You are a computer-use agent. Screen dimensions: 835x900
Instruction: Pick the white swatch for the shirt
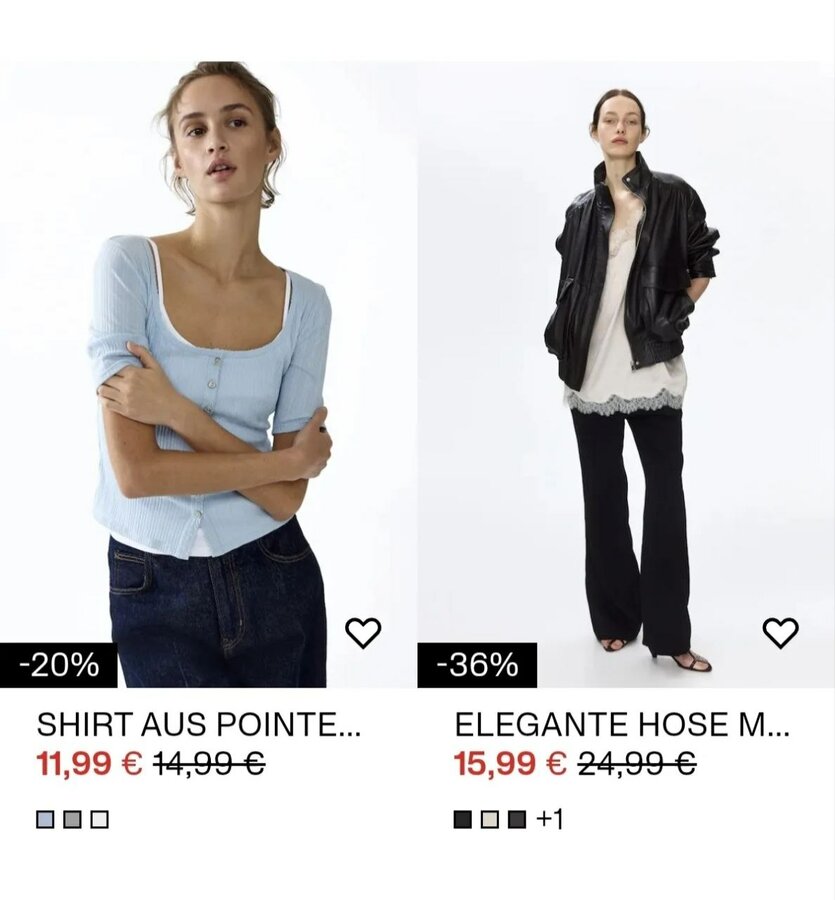(99, 820)
